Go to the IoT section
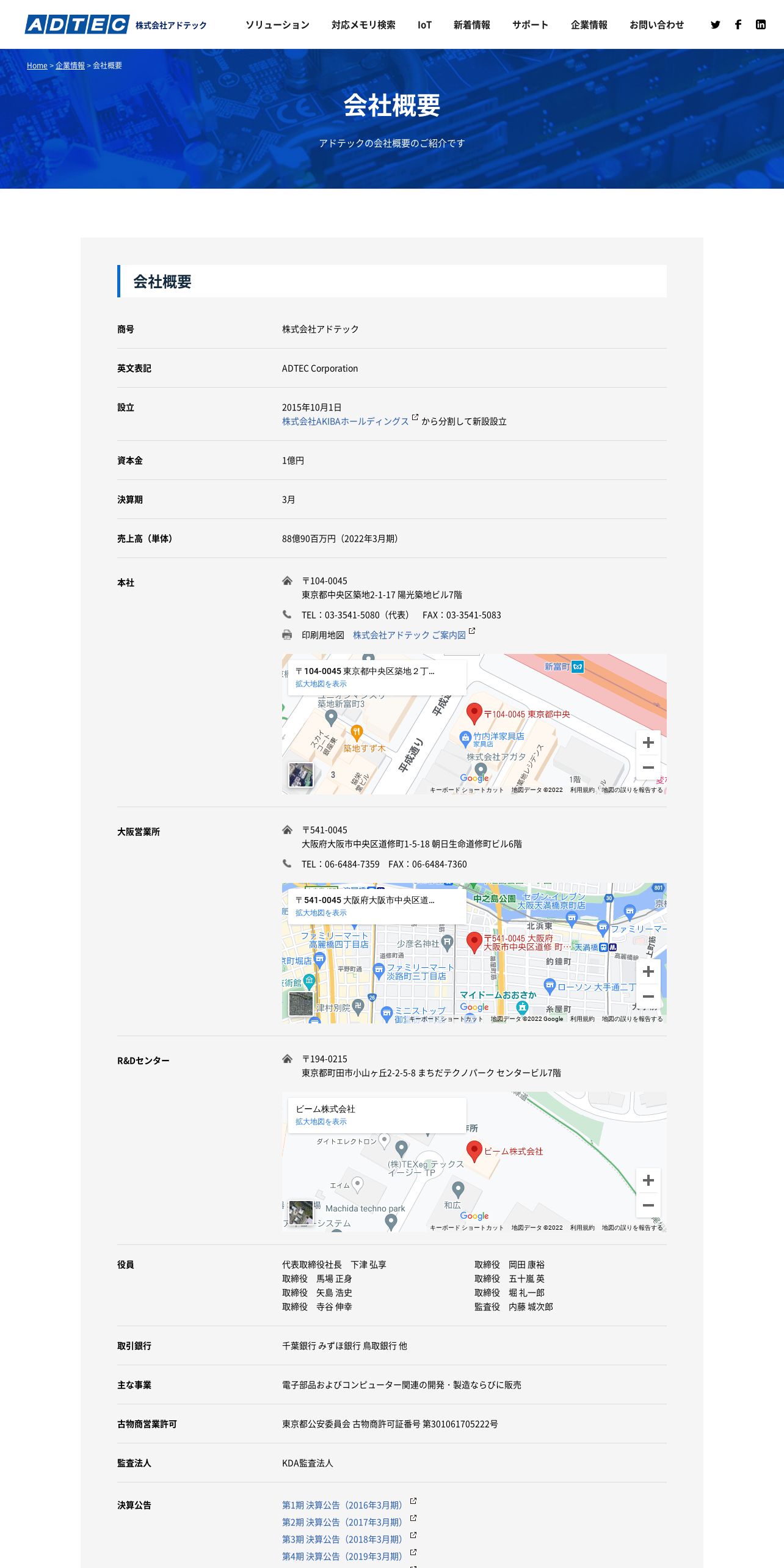784x1568 pixels. pyautogui.click(x=424, y=25)
